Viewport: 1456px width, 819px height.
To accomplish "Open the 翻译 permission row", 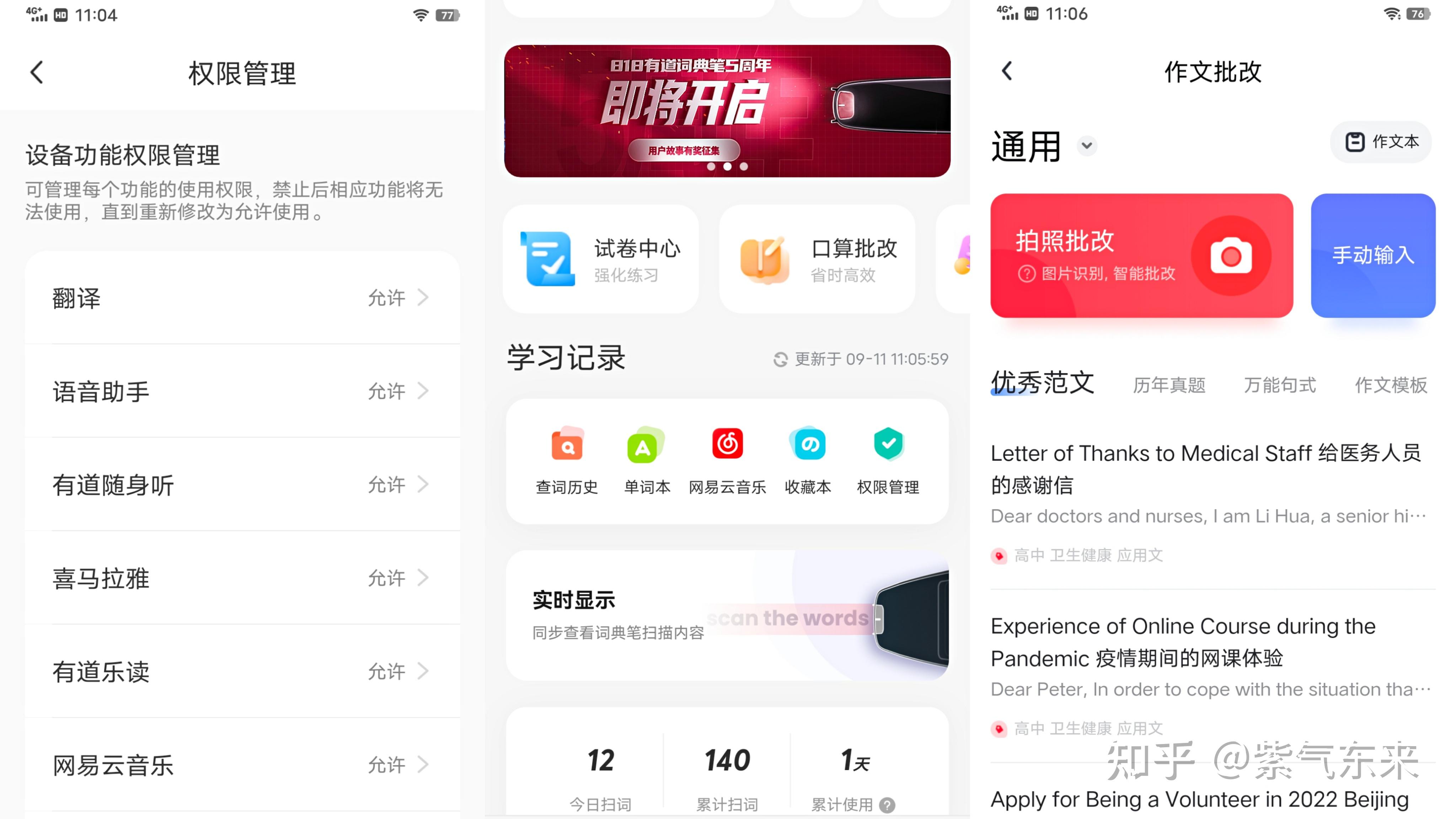I will pos(242,298).
